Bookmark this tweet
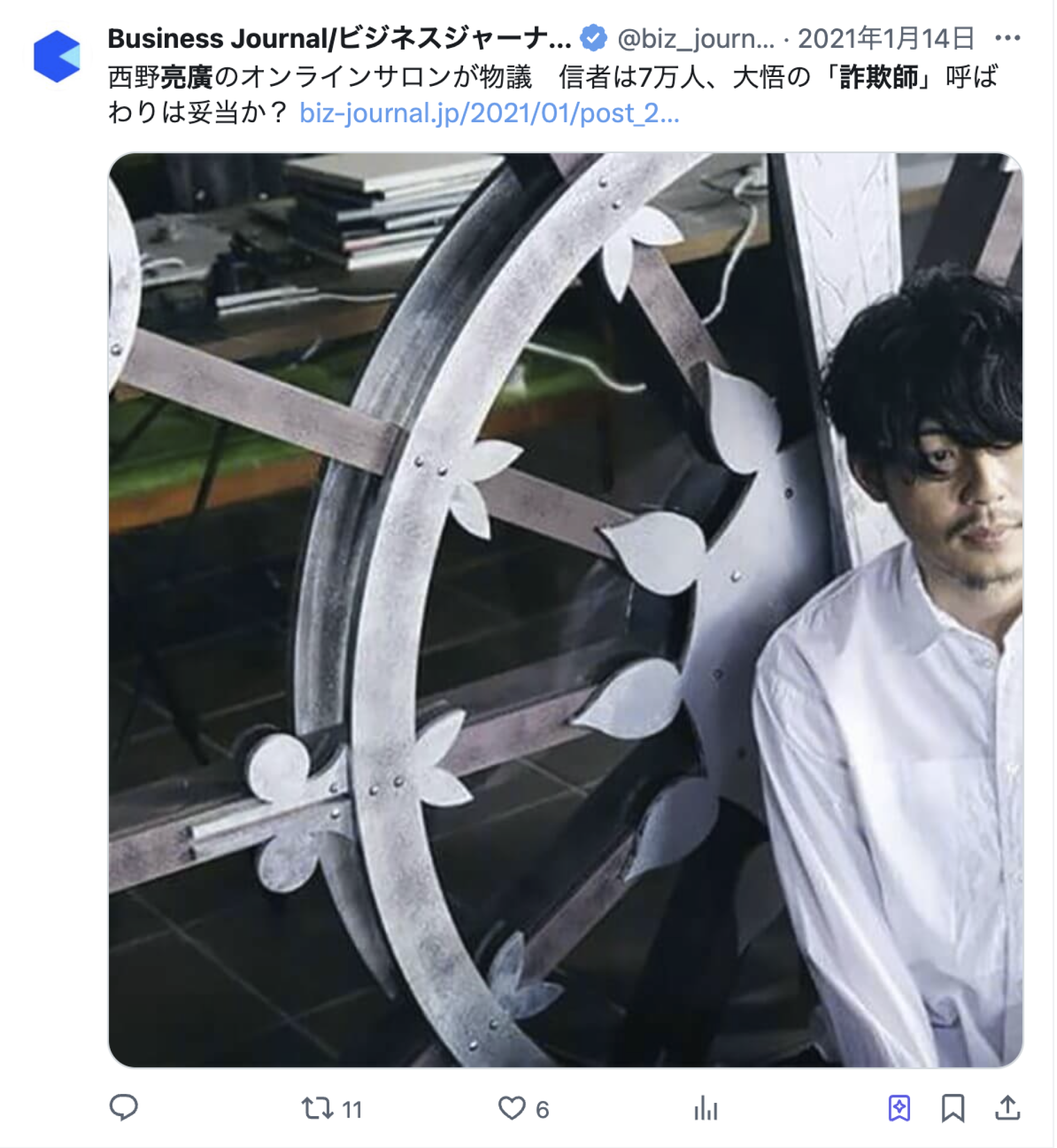 tap(953, 1108)
